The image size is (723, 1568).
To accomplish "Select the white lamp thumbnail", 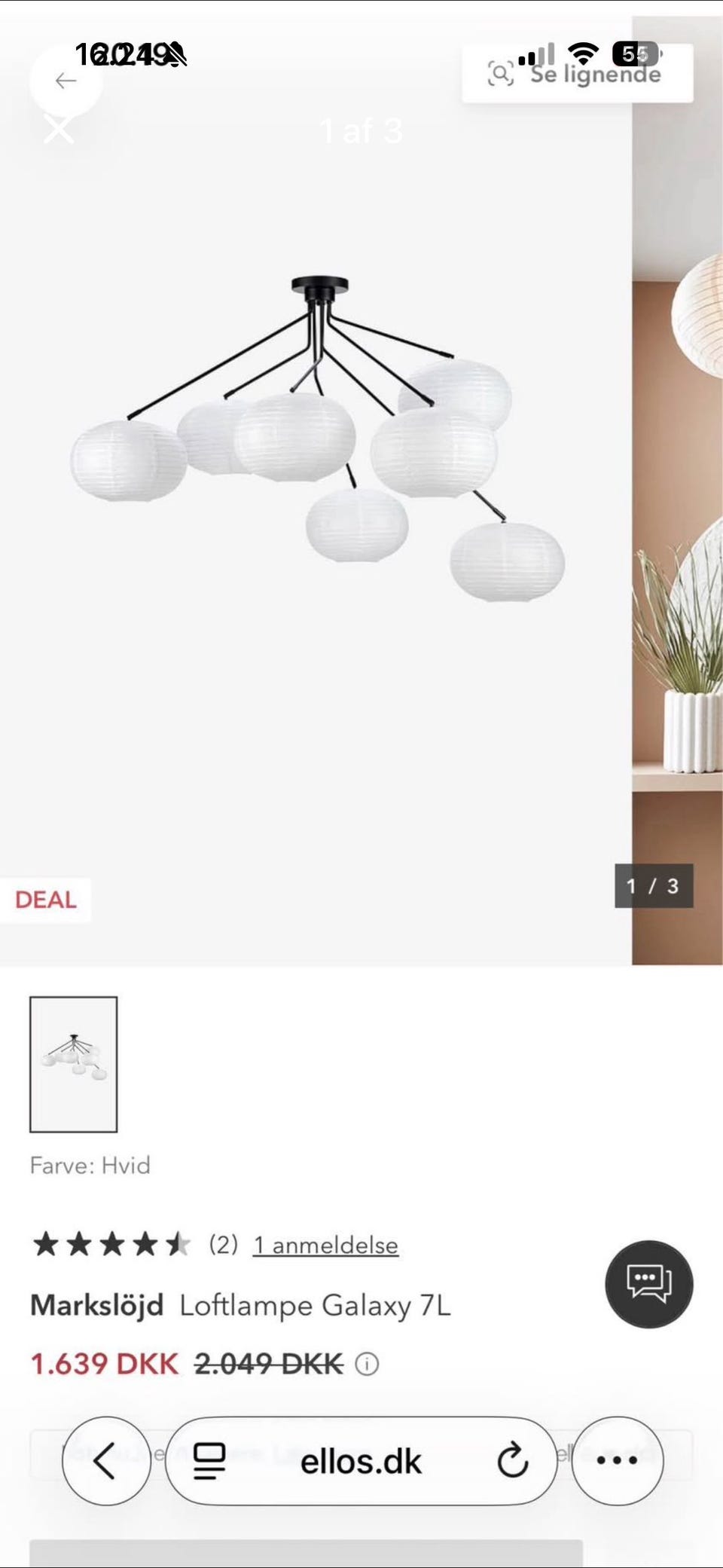I will 74,1063.
